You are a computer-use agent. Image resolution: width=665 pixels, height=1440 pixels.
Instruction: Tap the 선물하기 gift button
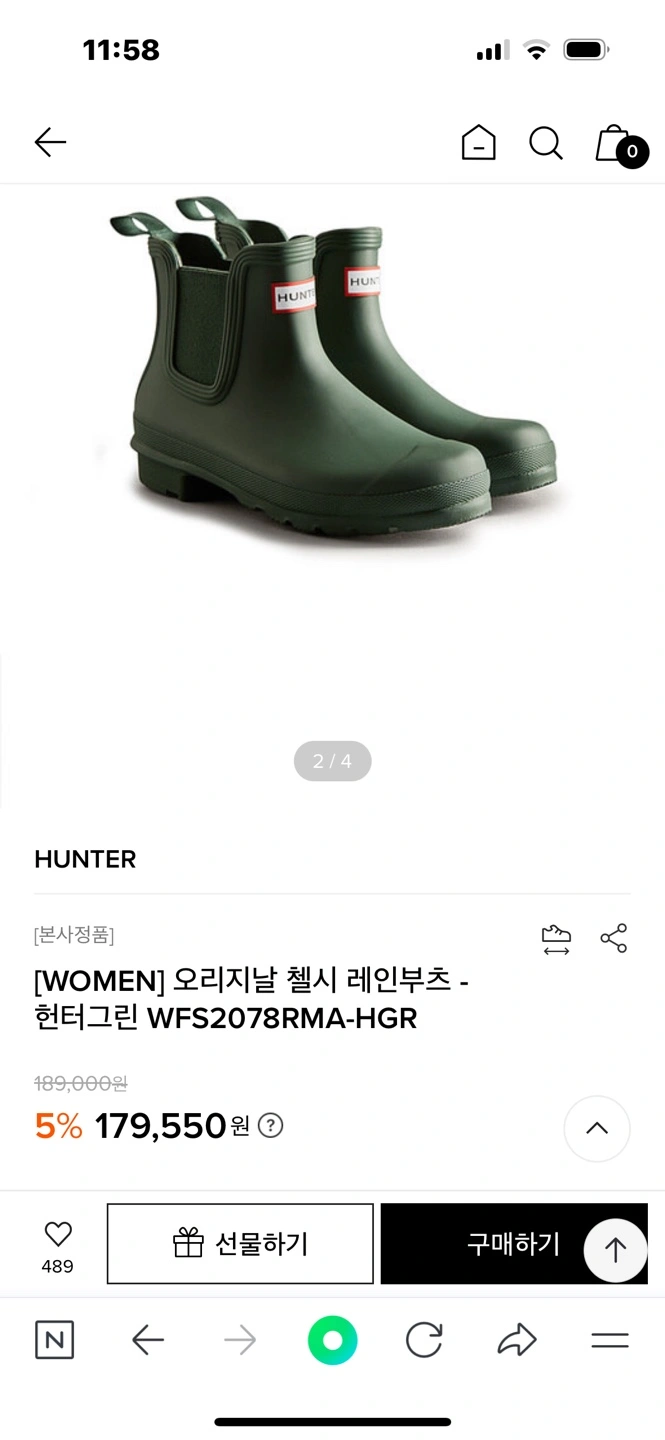240,1244
